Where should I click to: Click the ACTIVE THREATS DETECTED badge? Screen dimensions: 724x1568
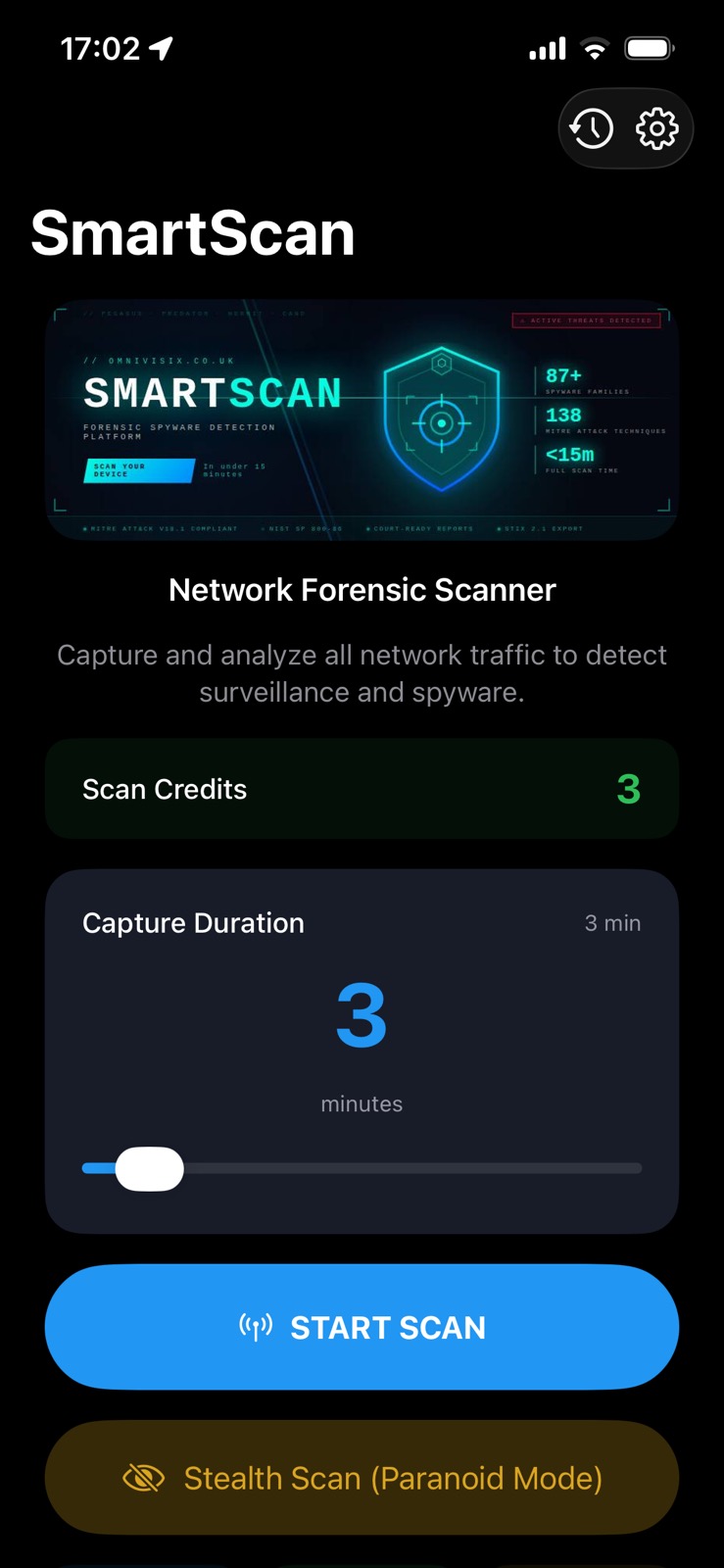[586, 320]
